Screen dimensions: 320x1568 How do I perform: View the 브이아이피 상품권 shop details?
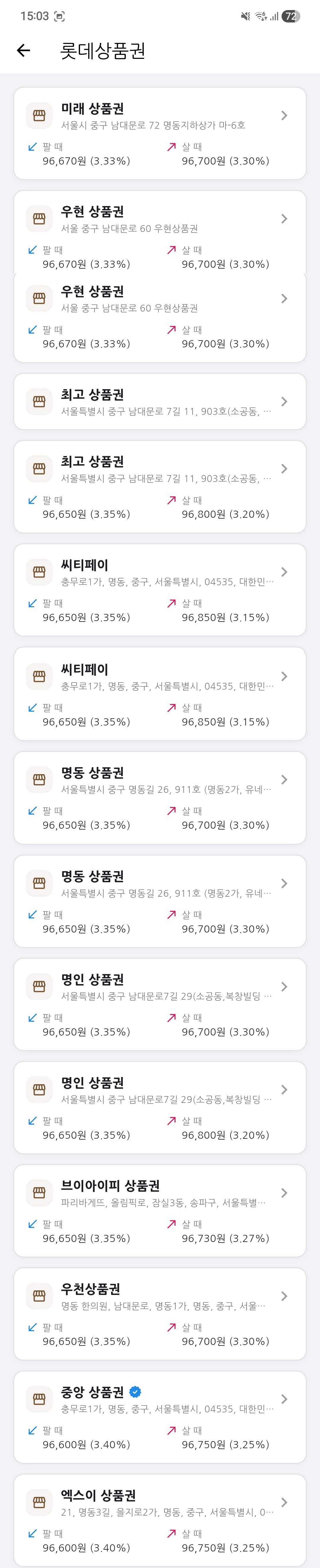pyautogui.click(x=160, y=1210)
